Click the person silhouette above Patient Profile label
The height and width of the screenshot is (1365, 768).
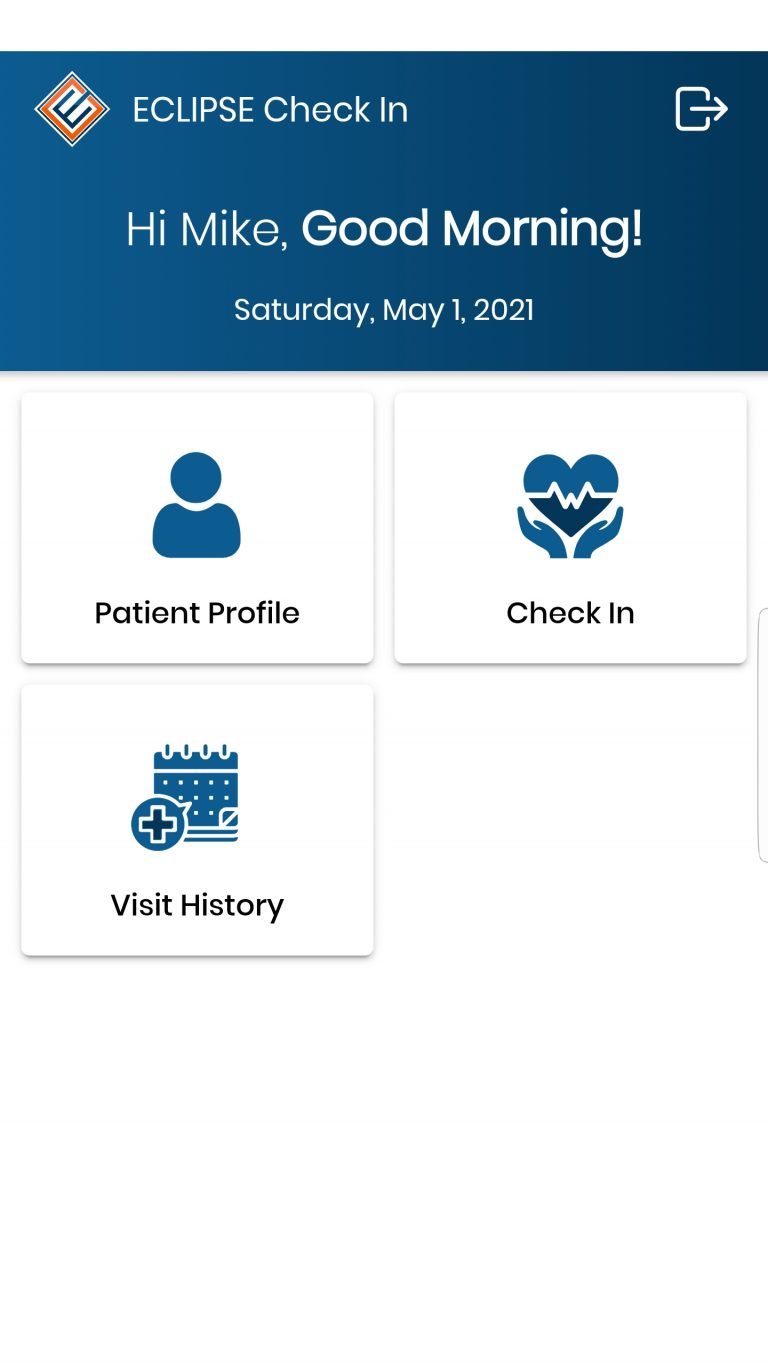click(197, 505)
